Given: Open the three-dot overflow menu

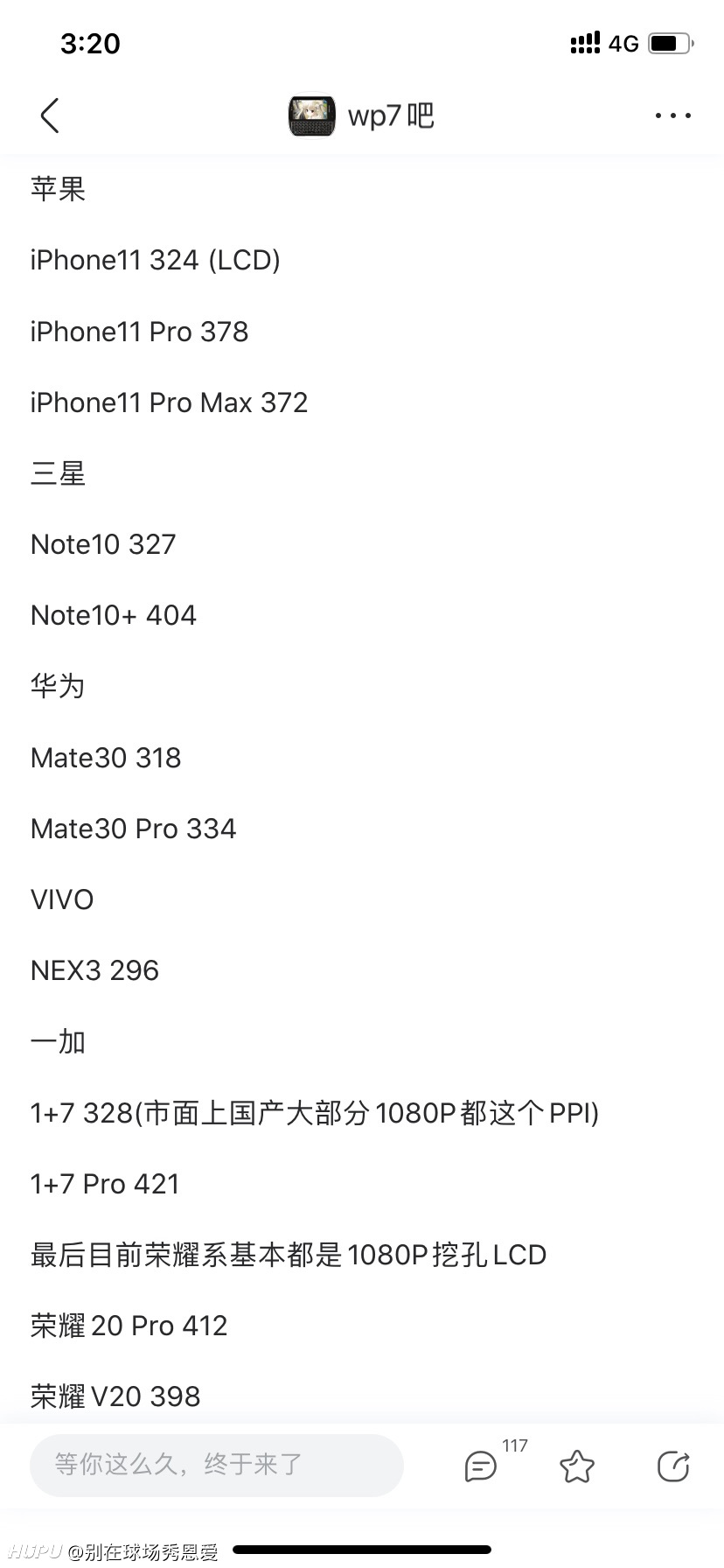Looking at the screenshot, I should tap(672, 115).
